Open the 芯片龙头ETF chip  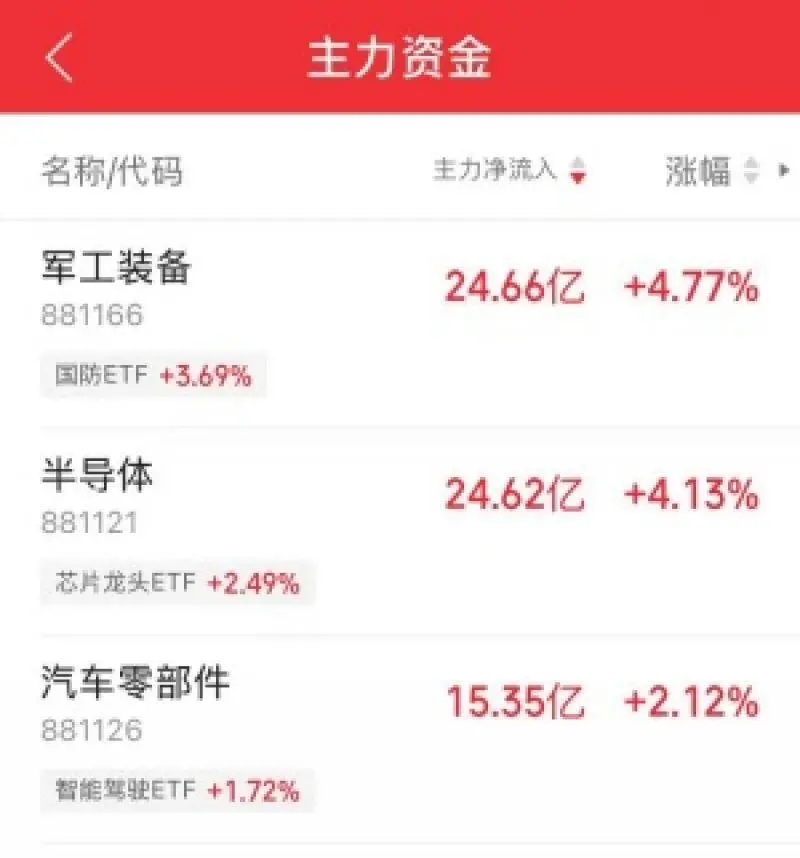coord(177,584)
